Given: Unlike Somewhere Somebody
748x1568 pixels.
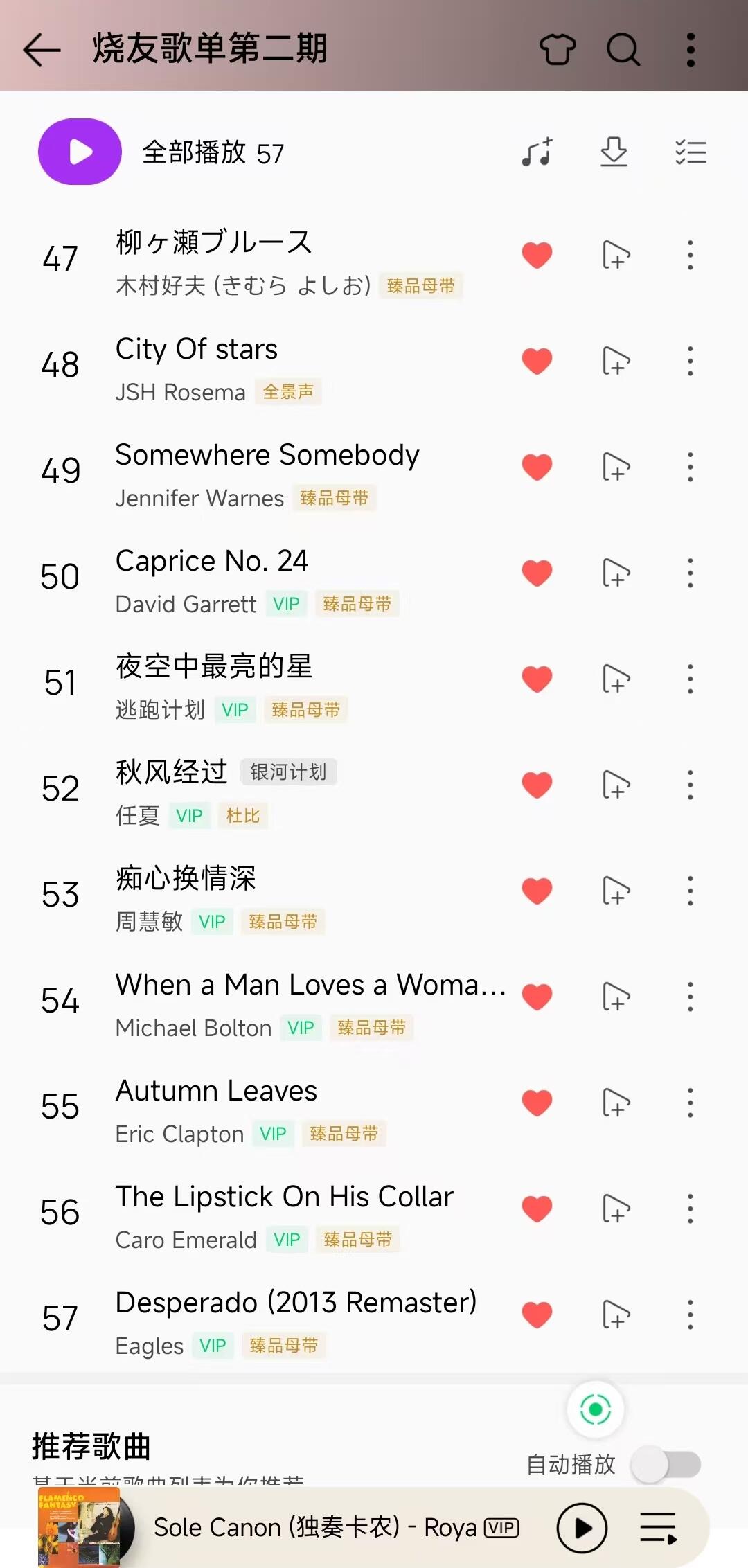Looking at the screenshot, I should (537, 467).
